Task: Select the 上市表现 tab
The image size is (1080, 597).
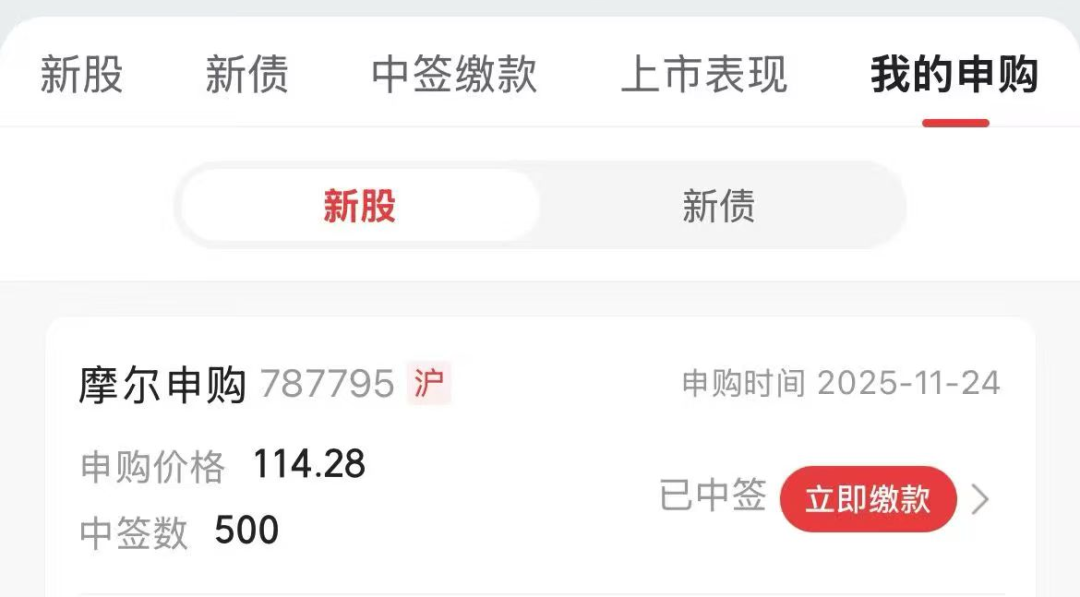Action: point(704,75)
